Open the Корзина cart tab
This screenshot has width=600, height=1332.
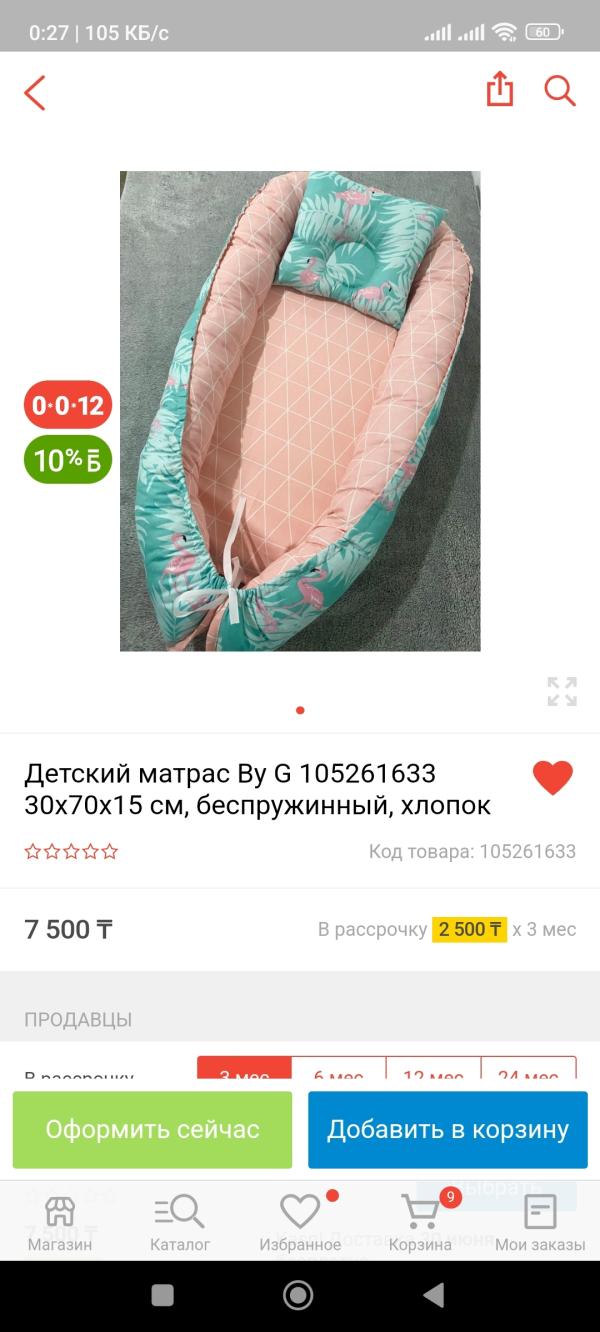tap(420, 1224)
